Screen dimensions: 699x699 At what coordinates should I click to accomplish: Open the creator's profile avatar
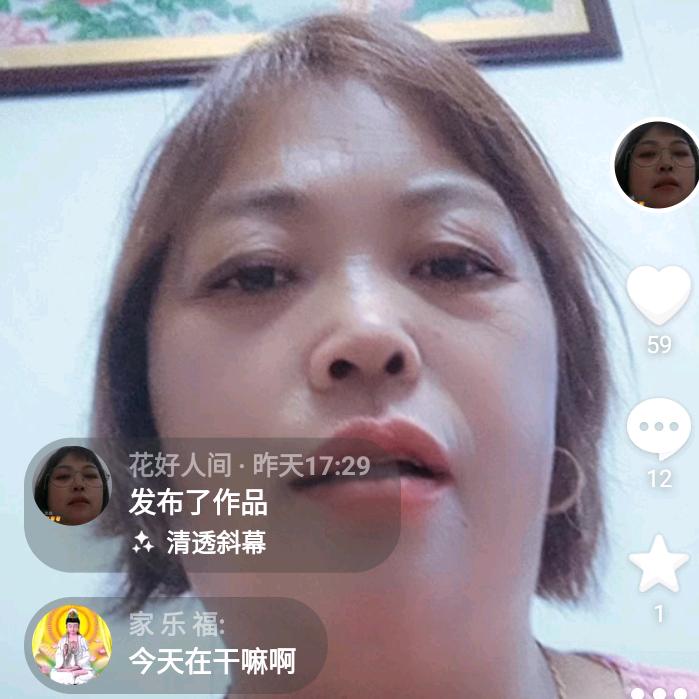pos(657,164)
